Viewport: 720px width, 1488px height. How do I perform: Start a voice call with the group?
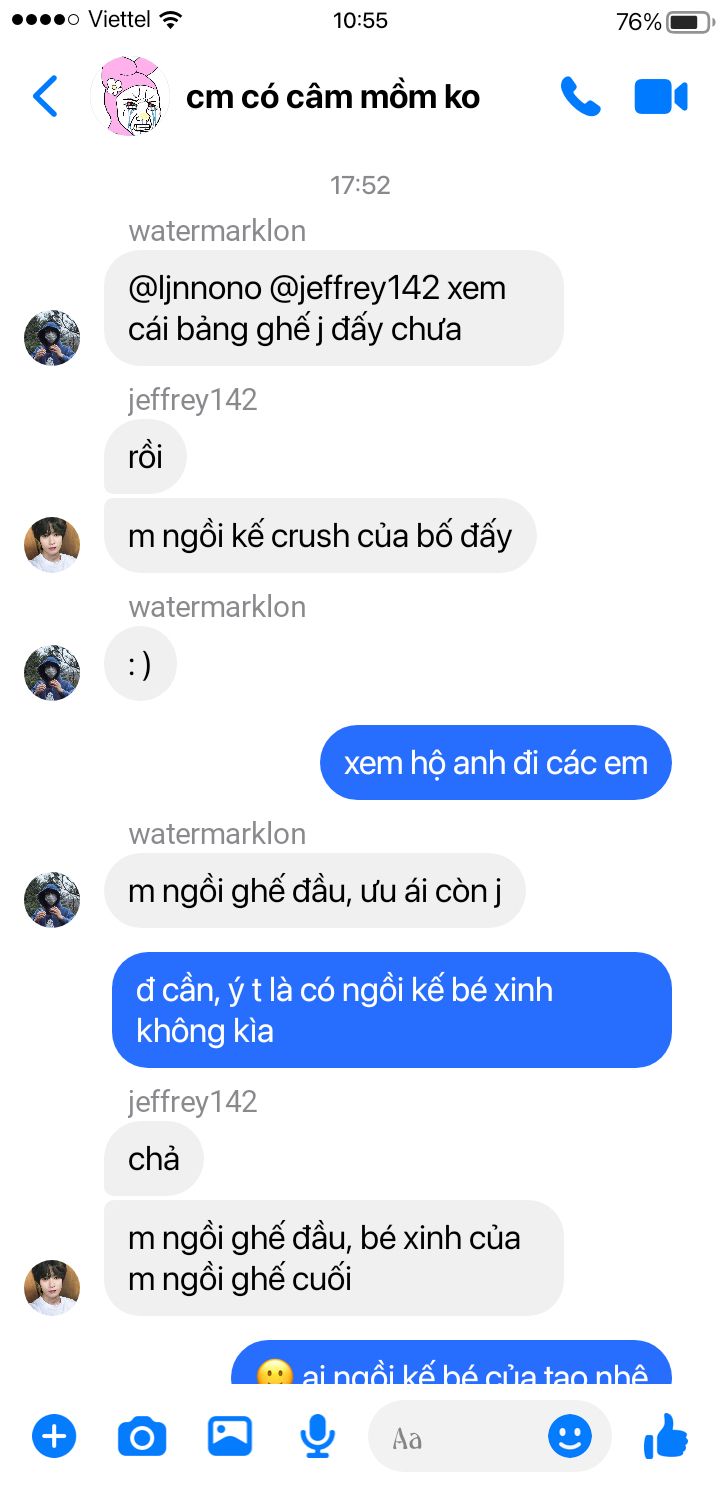(580, 96)
